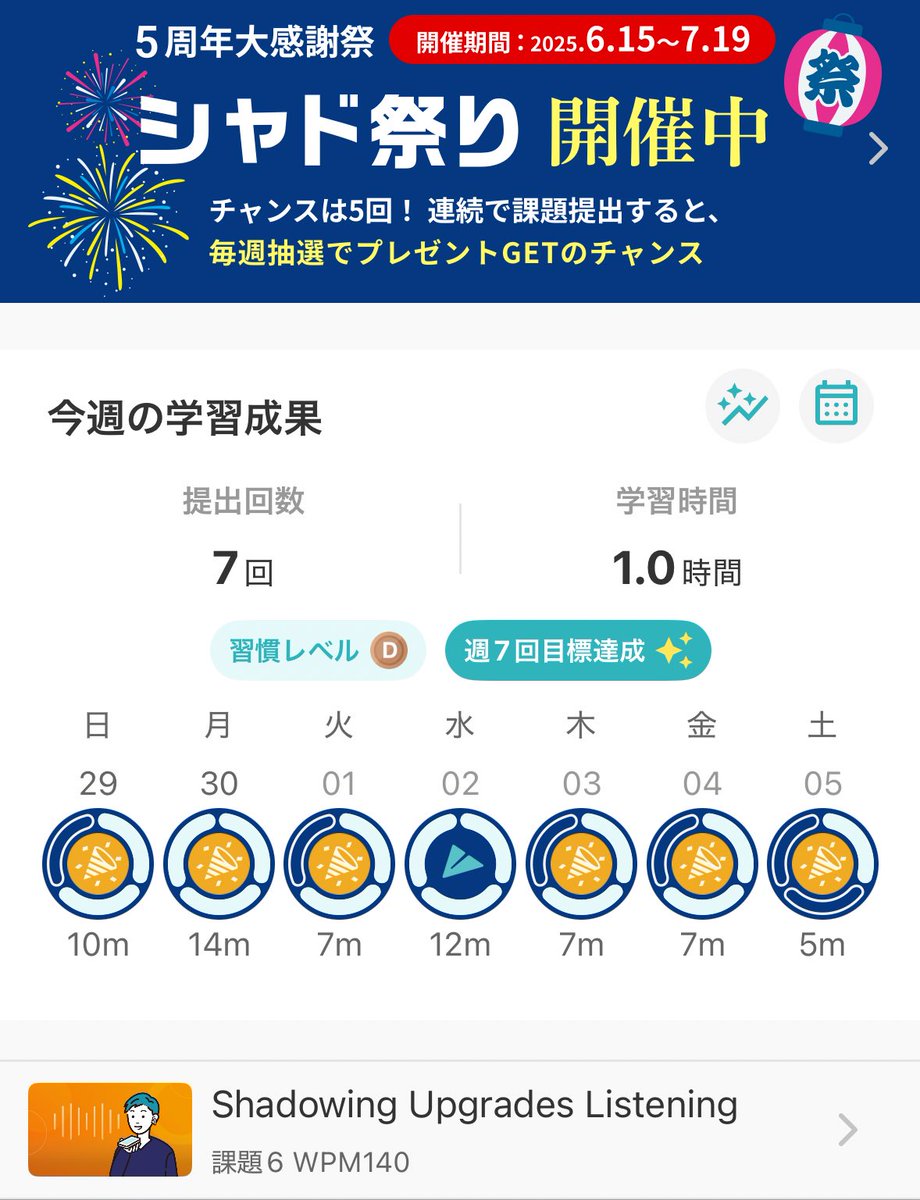Select Saturday 05 day circle
920x1200 pixels.
pos(822,862)
